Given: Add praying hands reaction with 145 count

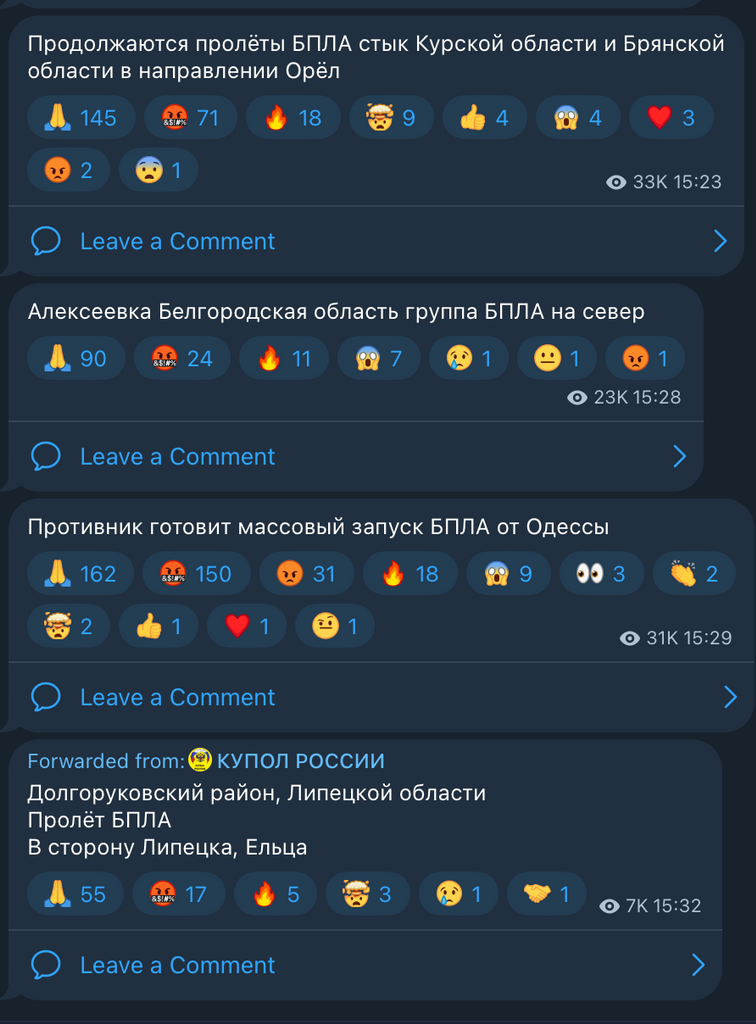Looking at the screenshot, I should [80, 118].
